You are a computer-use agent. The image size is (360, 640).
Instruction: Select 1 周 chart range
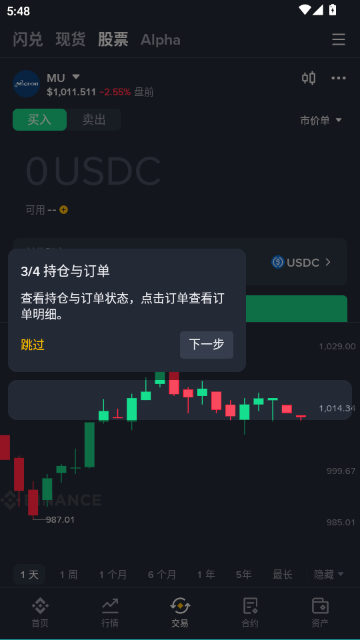click(69, 575)
